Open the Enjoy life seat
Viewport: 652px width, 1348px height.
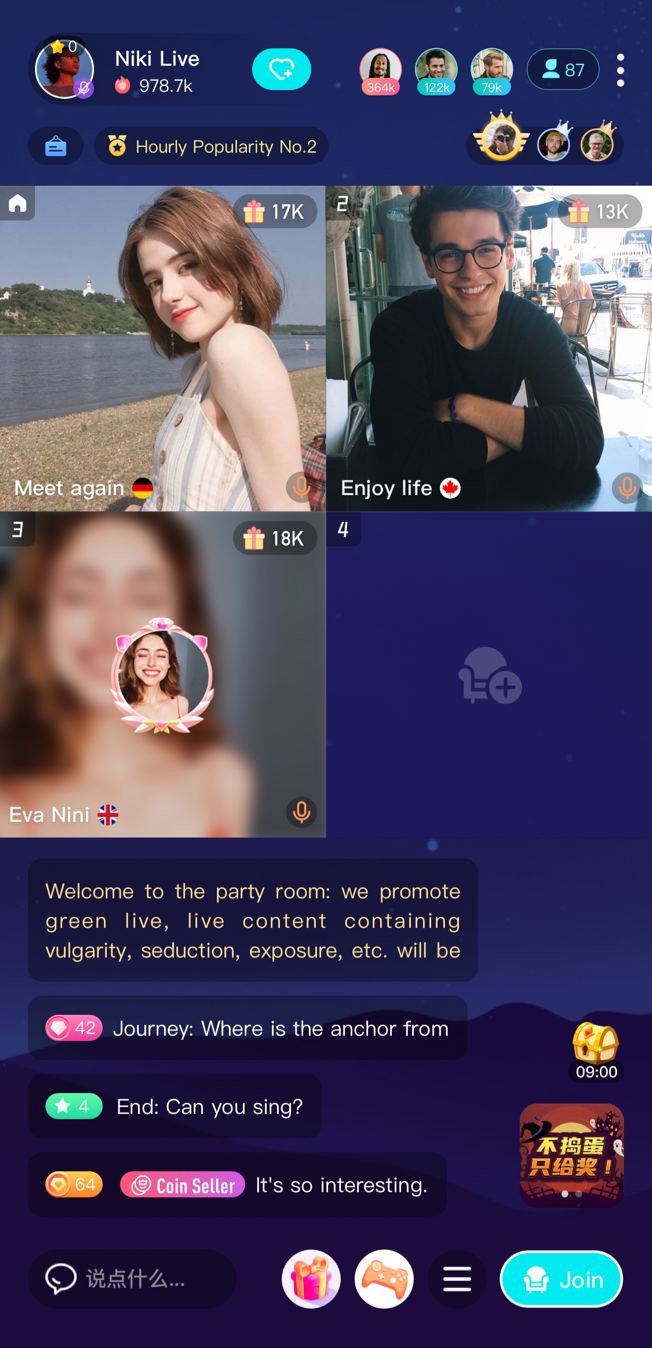(489, 348)
